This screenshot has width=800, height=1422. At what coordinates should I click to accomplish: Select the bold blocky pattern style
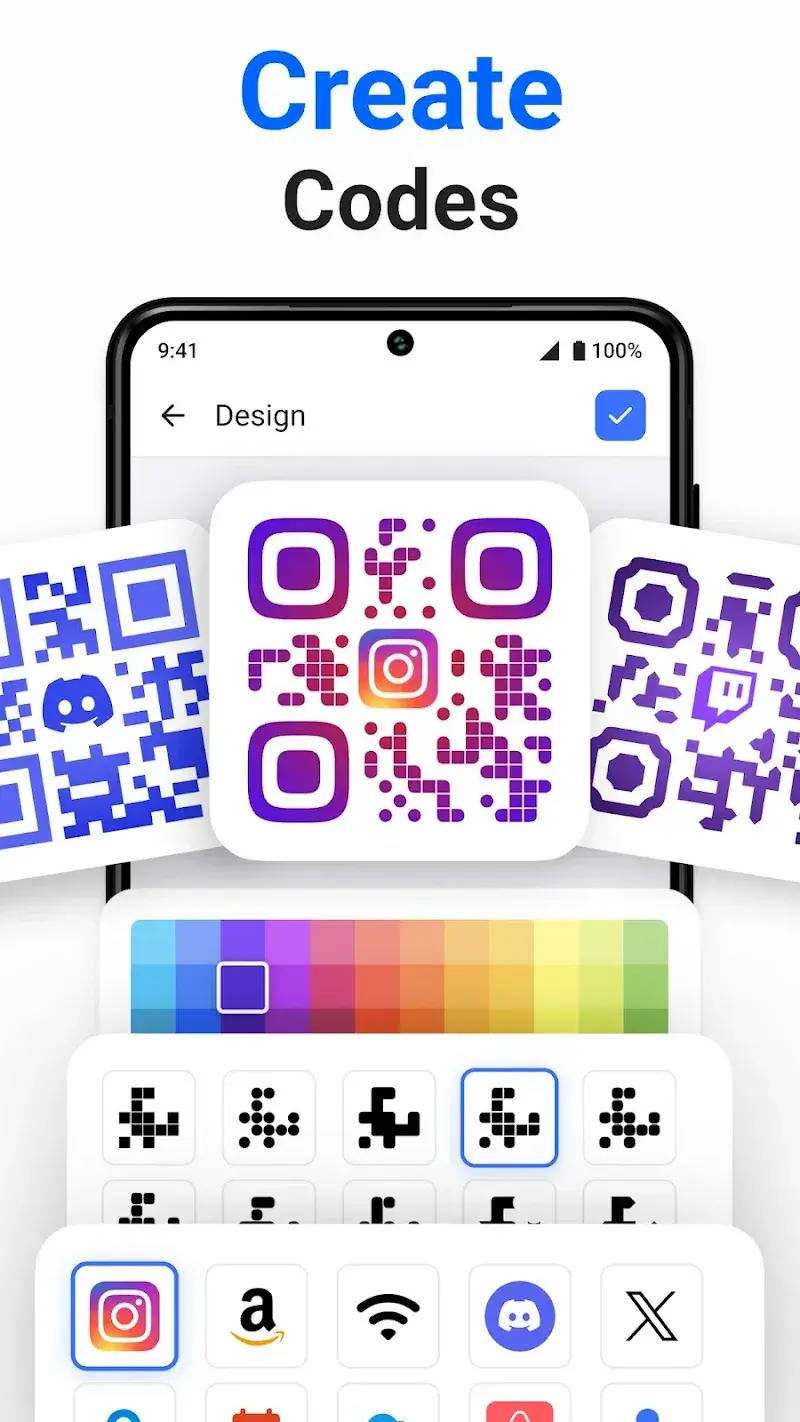[x=388, y=1118]
